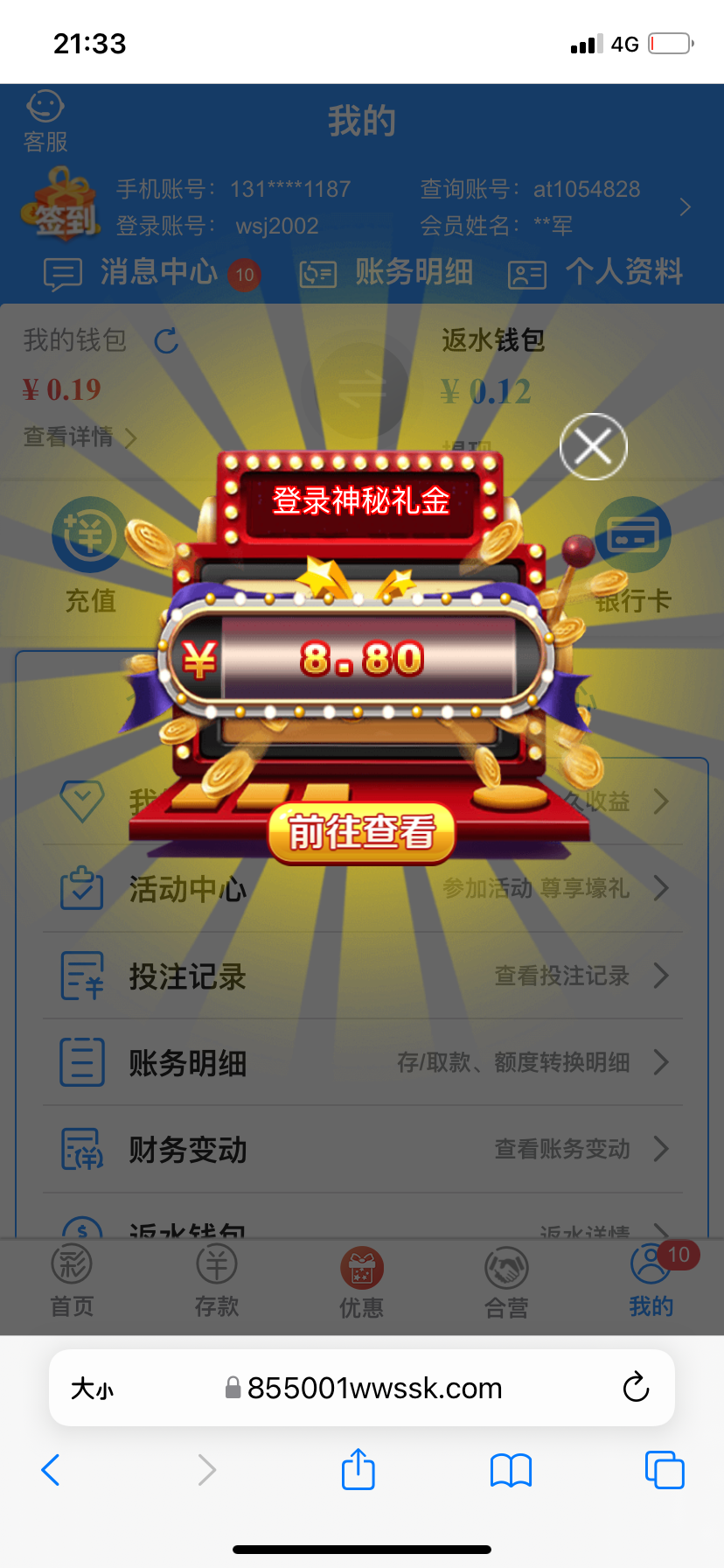Open 账务明细 in the top bar

tap(387, 273)
